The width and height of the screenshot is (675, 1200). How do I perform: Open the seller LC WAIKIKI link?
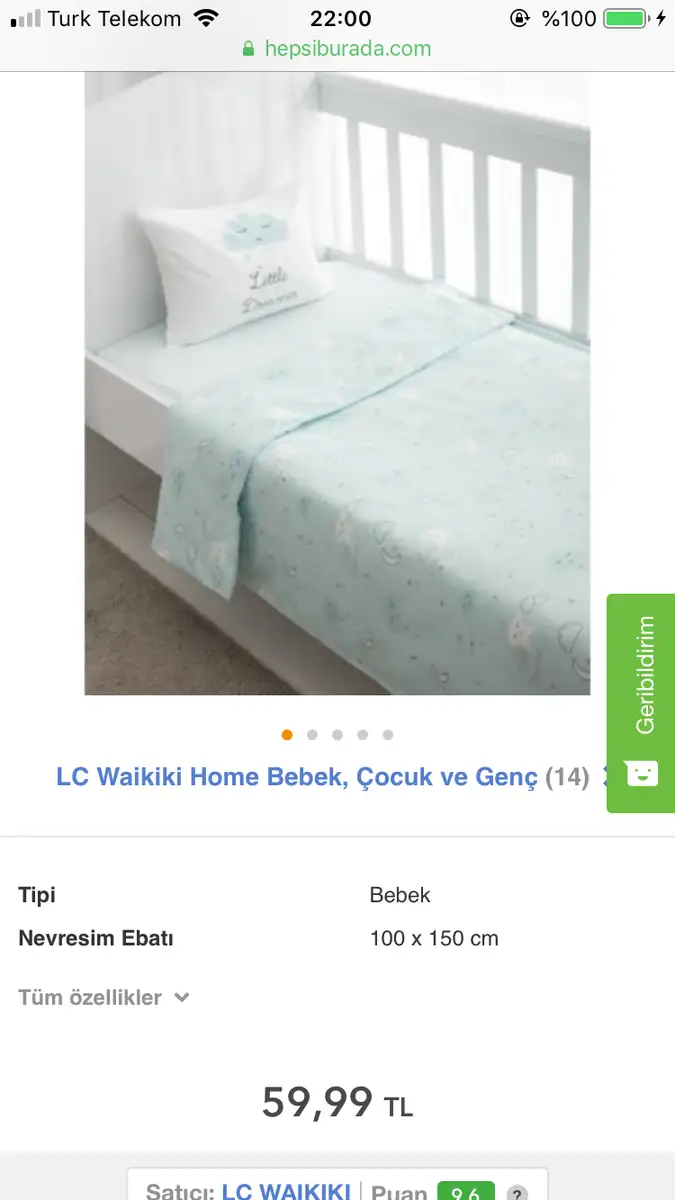(285, 1191)
